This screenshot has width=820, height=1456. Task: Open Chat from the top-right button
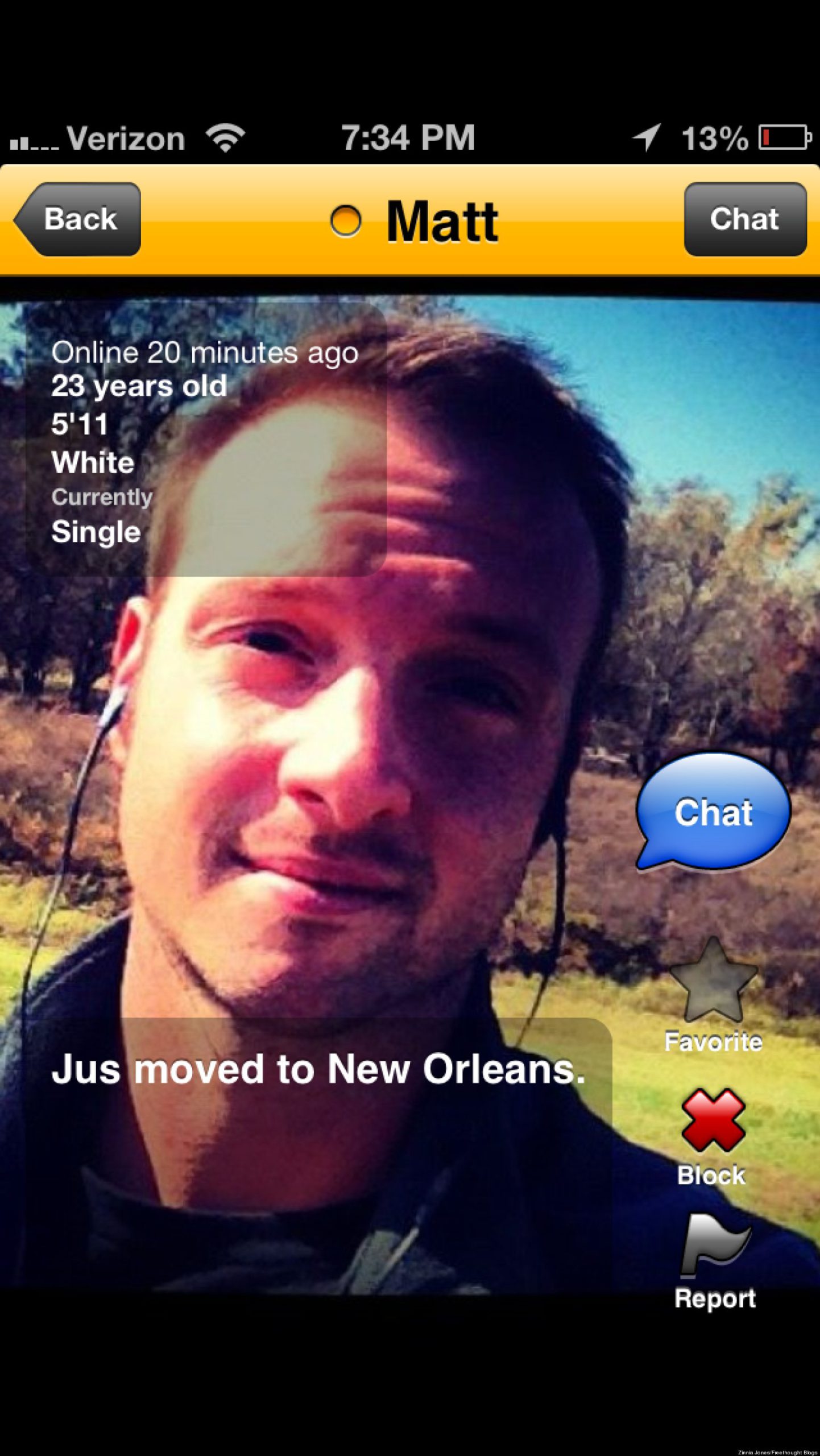745,220
